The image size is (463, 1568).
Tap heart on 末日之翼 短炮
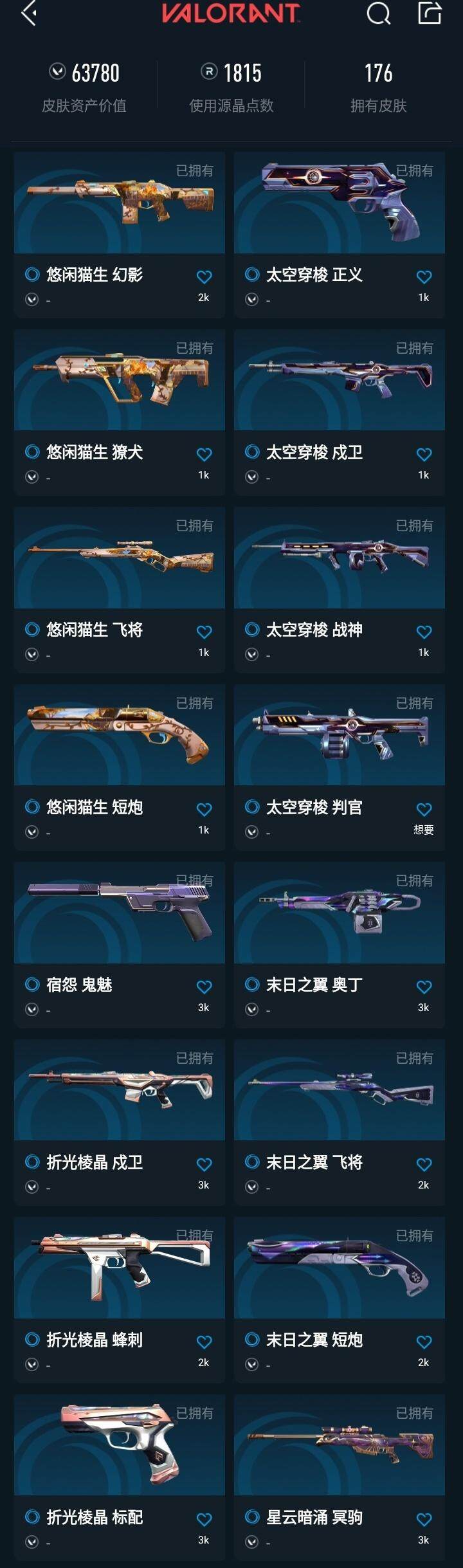pyautogui.click(x=424, y=1342)
